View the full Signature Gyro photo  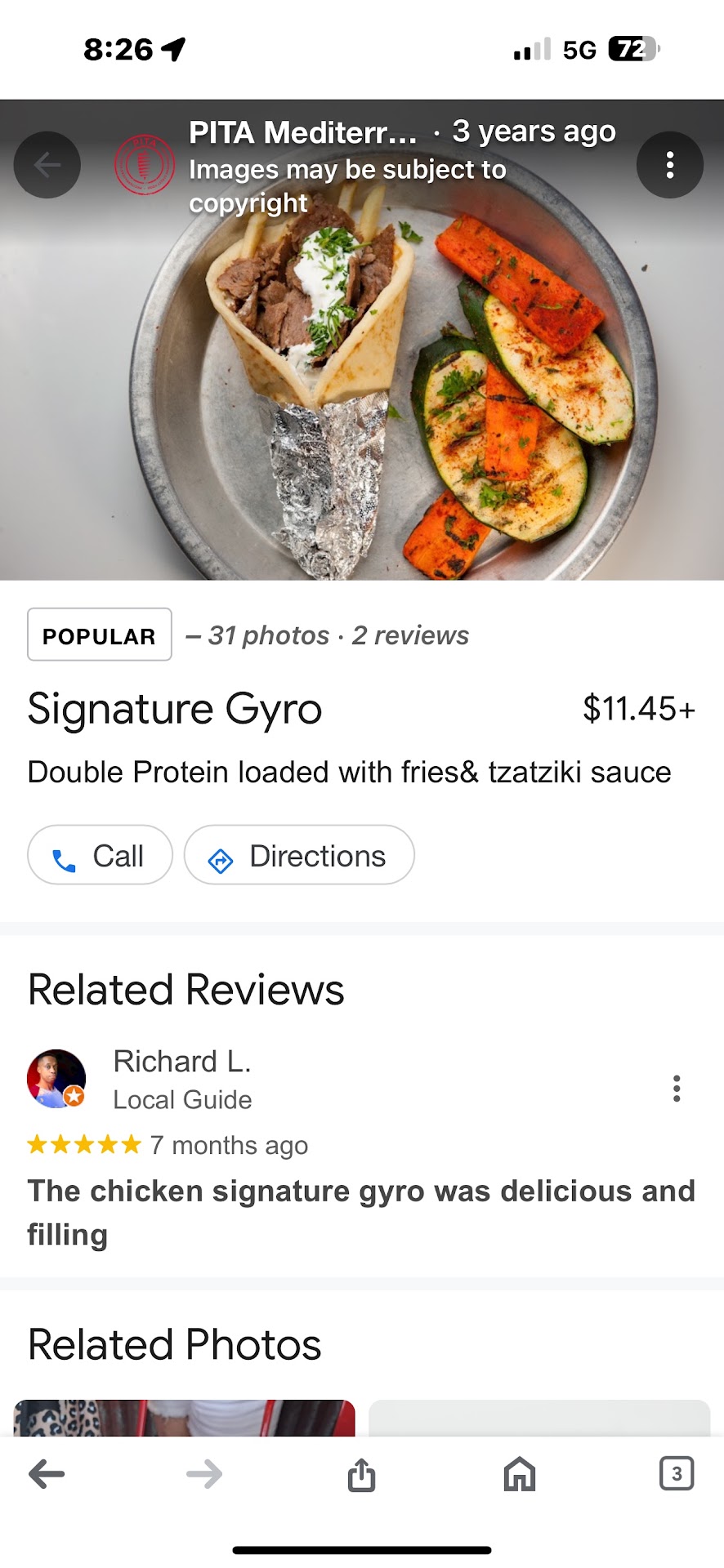pyautogui.click(x=362, y=384)
